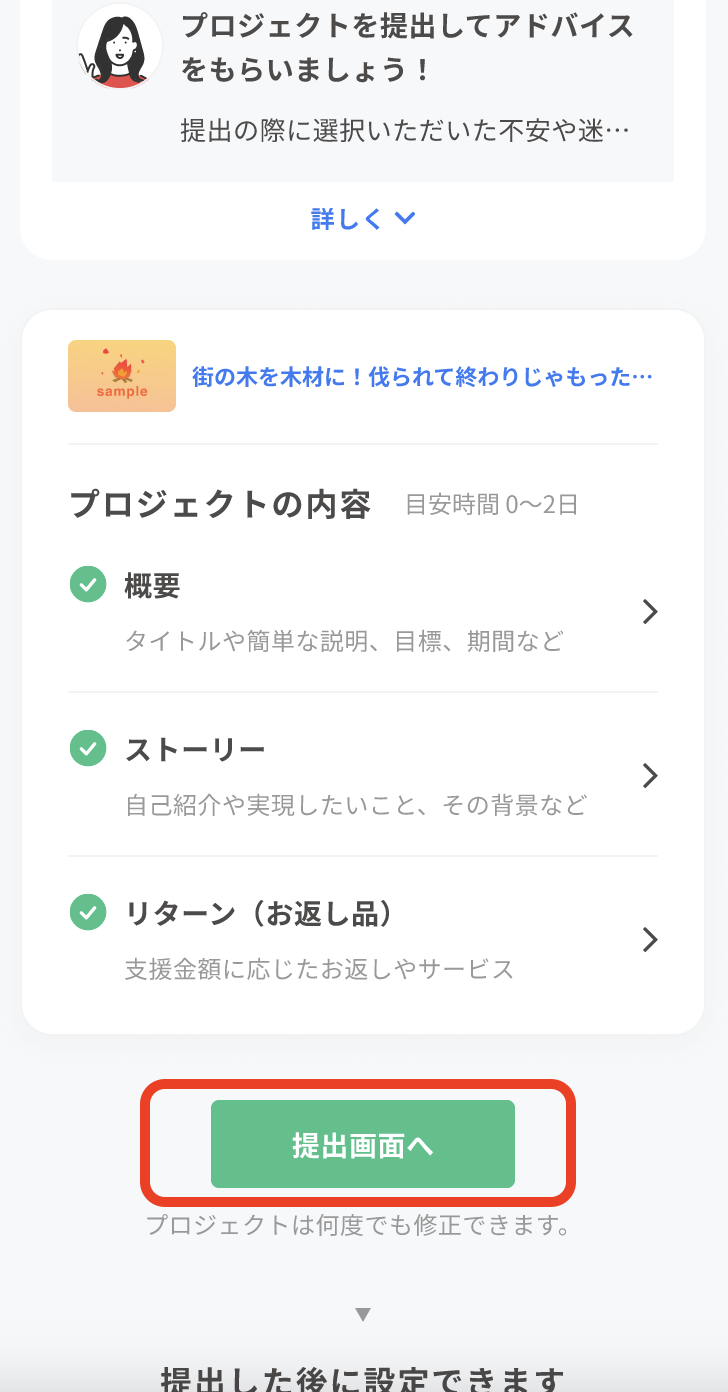Open the project title link 街の木を木材に
This screenshot has height=1392, width=728.
pos(422,377)
